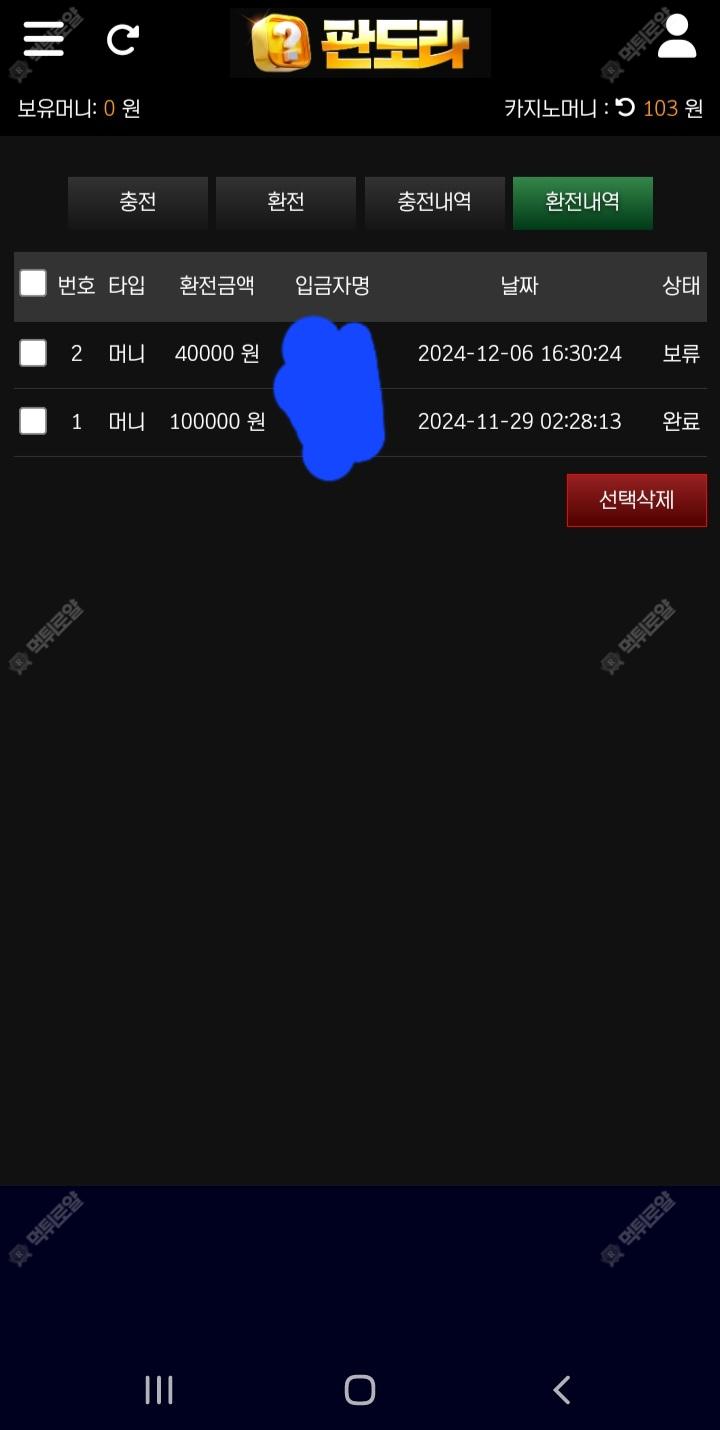Switch to the 충전 tab
This screenshot has height=1430, width=720.
138,202
